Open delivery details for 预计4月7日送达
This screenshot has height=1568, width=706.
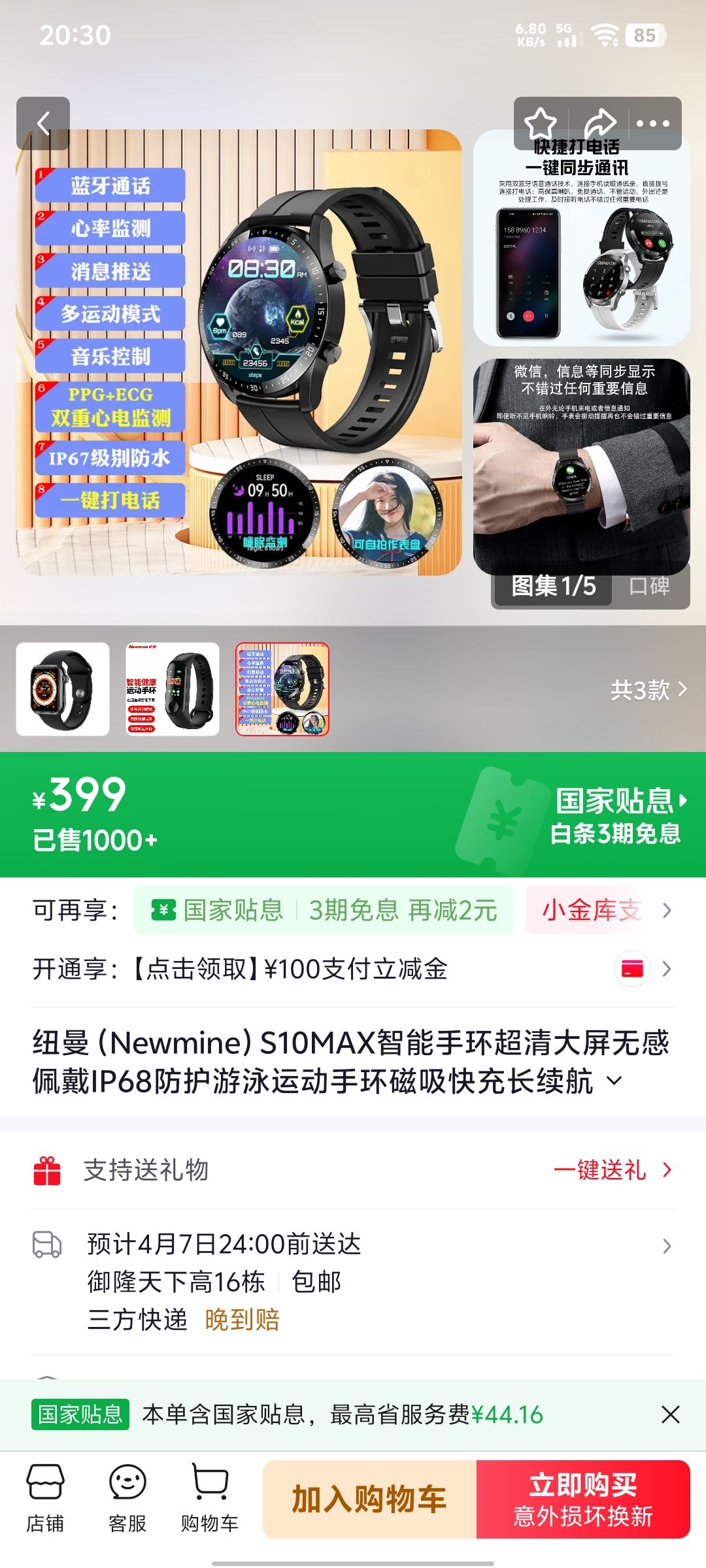point(666,1246)
